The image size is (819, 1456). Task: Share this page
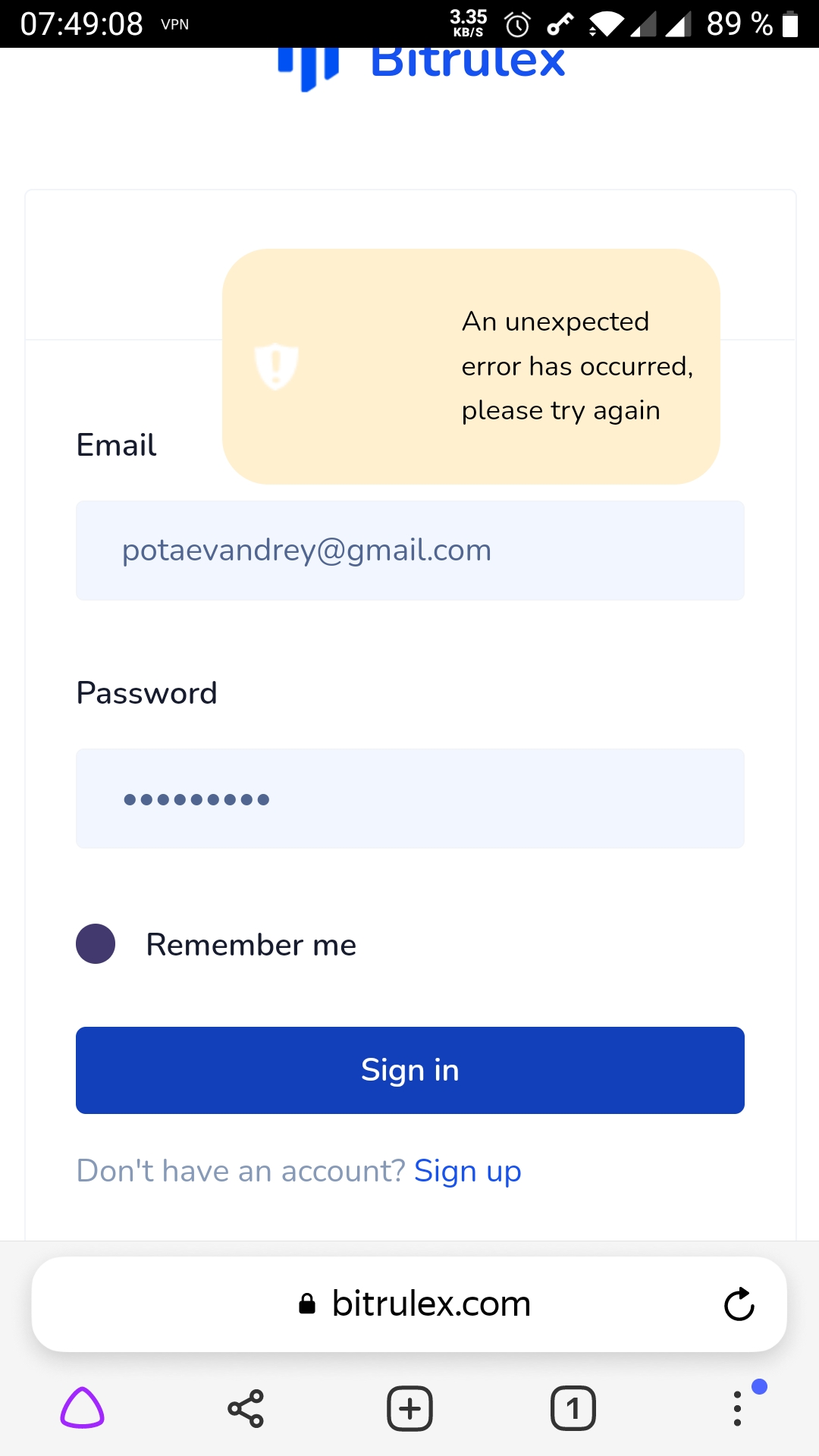[246, 1409]
